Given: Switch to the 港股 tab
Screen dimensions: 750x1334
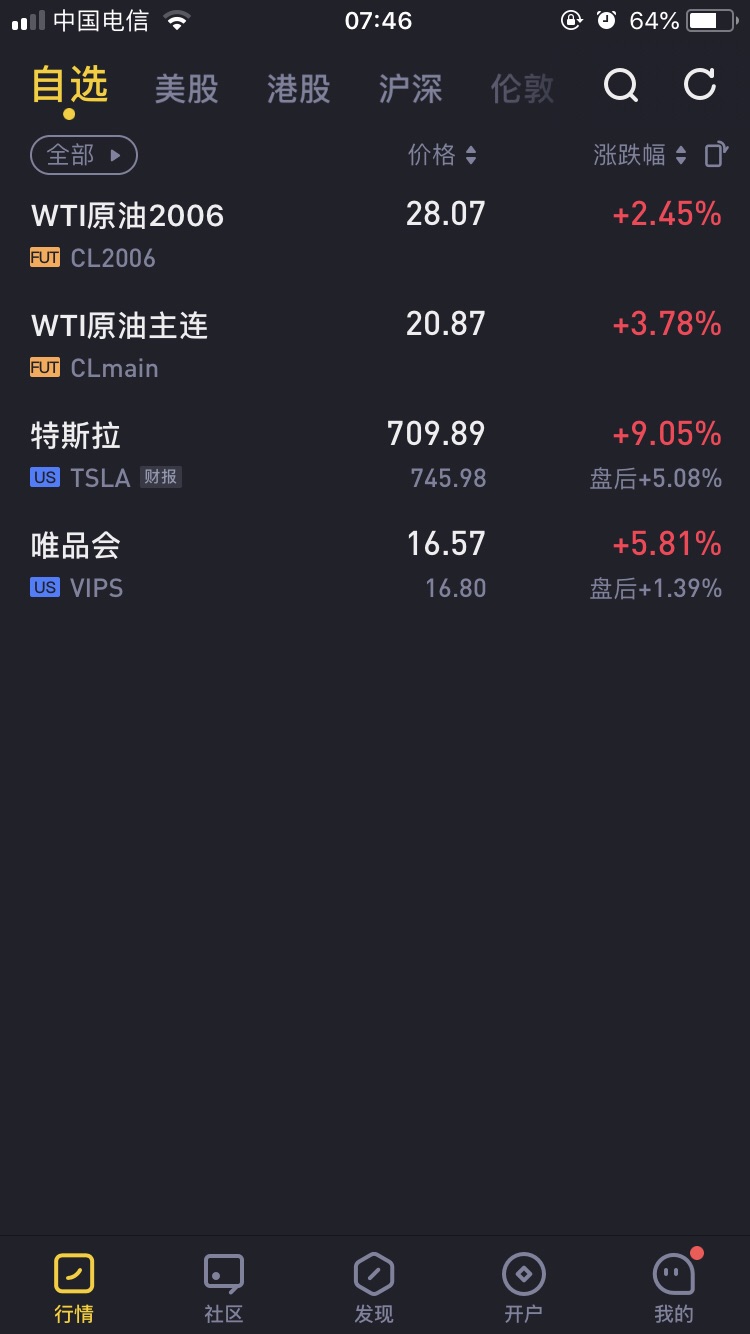Looking at the screenshot, I should (x=298, y=88).
